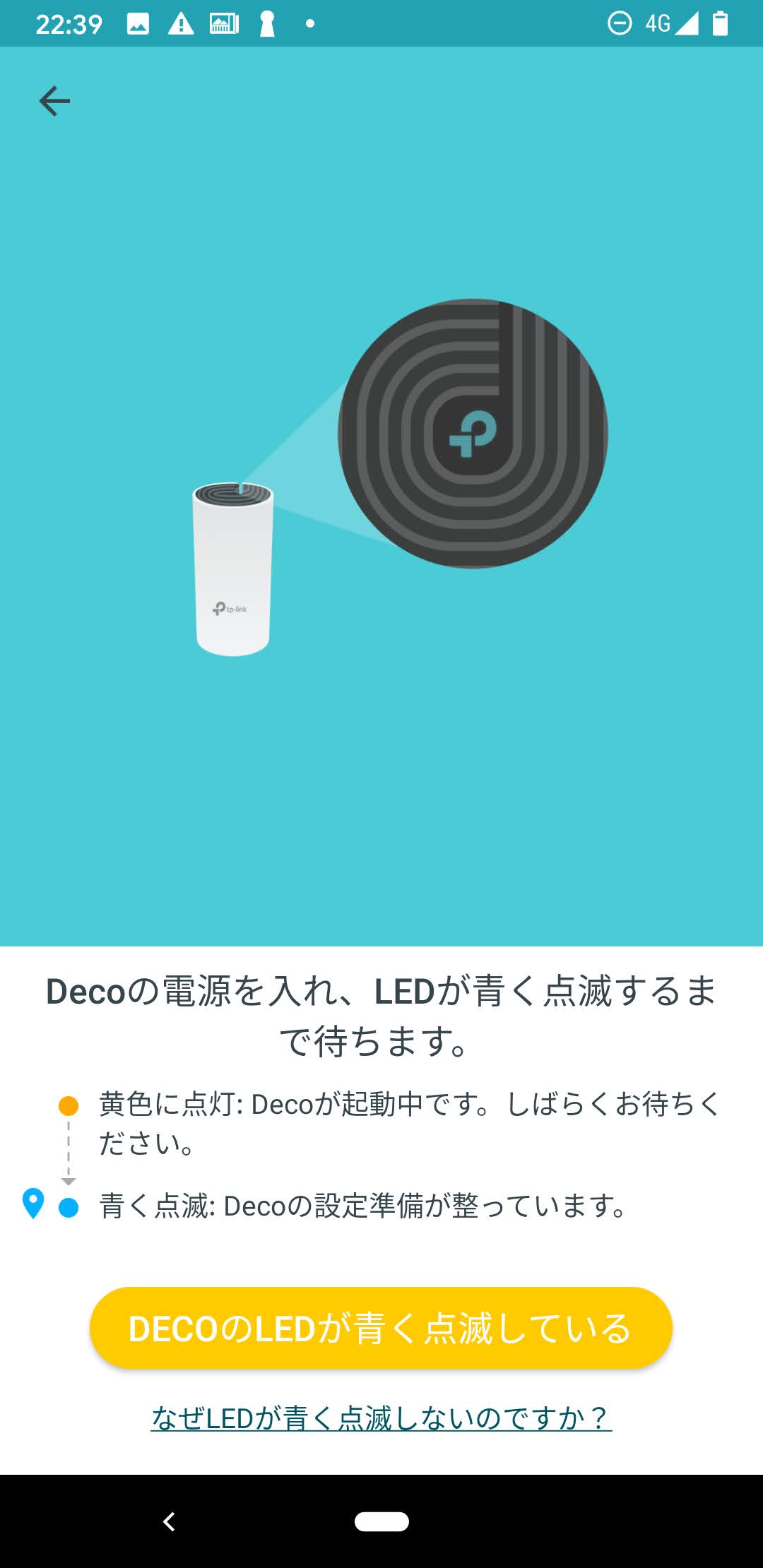Tap the back arrow at top
Viewport: 763px width, 1568px height.
[54, 101]
